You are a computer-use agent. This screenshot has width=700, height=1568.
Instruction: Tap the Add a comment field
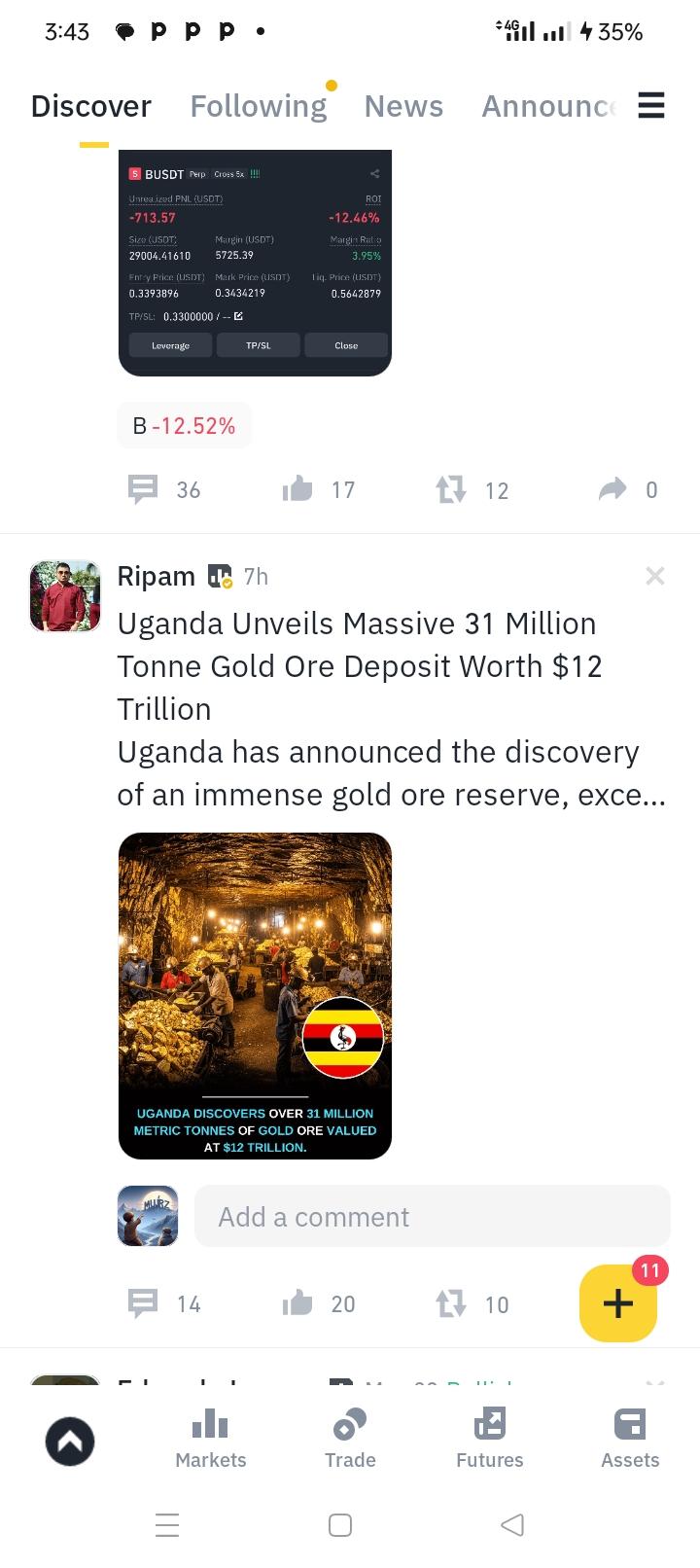pos(433,1216)
